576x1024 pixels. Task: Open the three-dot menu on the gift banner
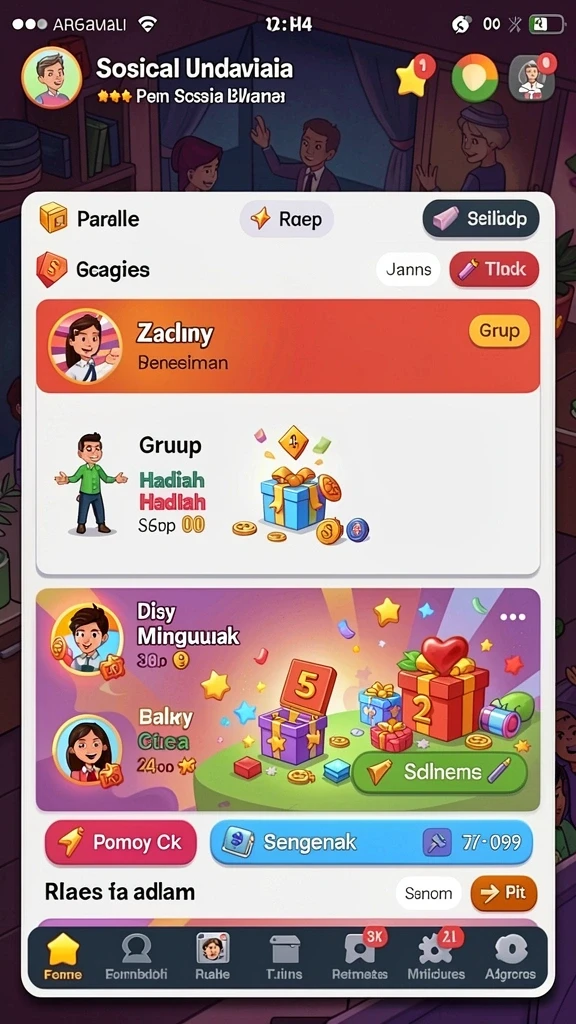pos(513,617)
